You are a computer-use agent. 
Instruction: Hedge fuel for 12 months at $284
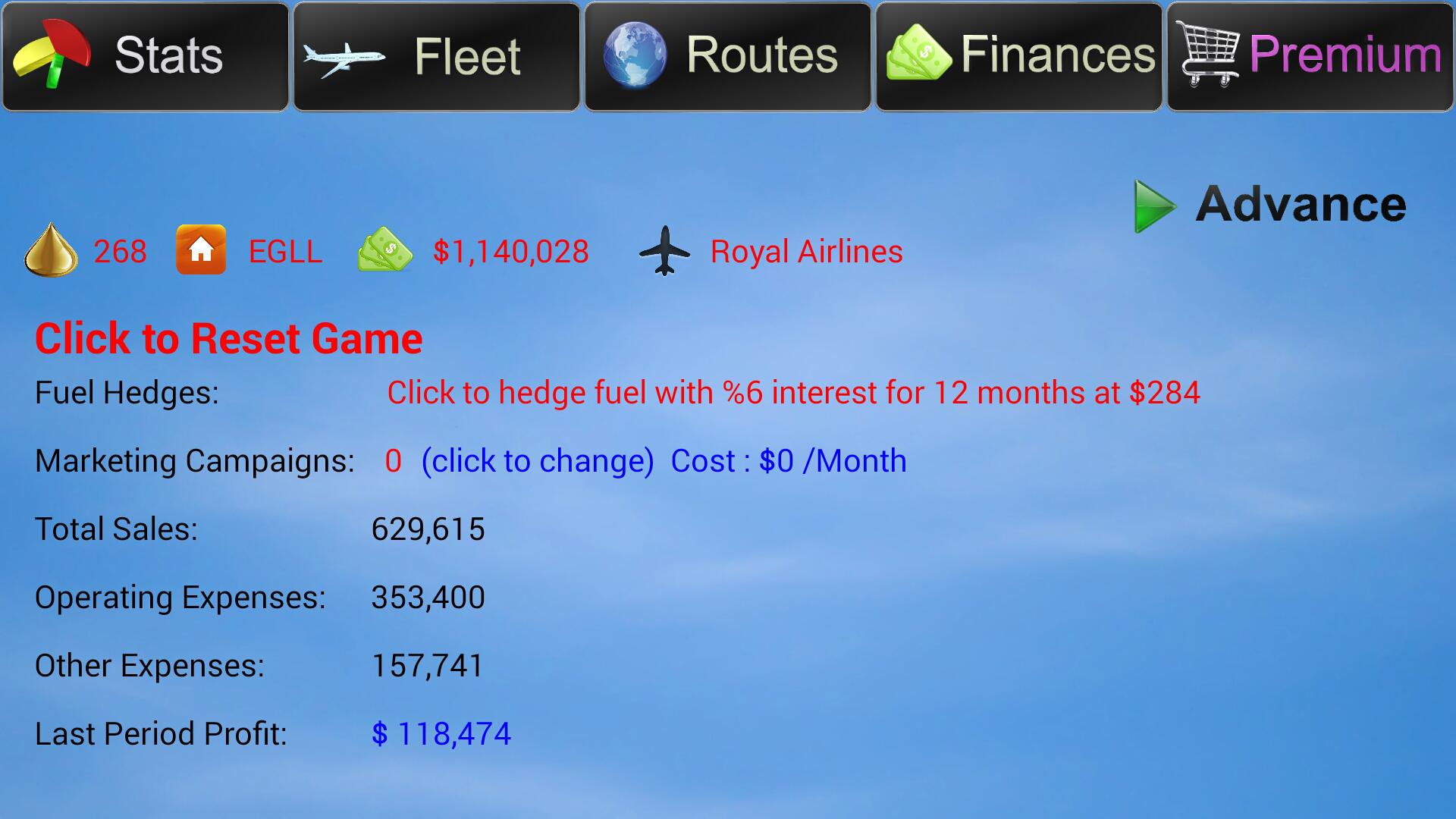793,393
